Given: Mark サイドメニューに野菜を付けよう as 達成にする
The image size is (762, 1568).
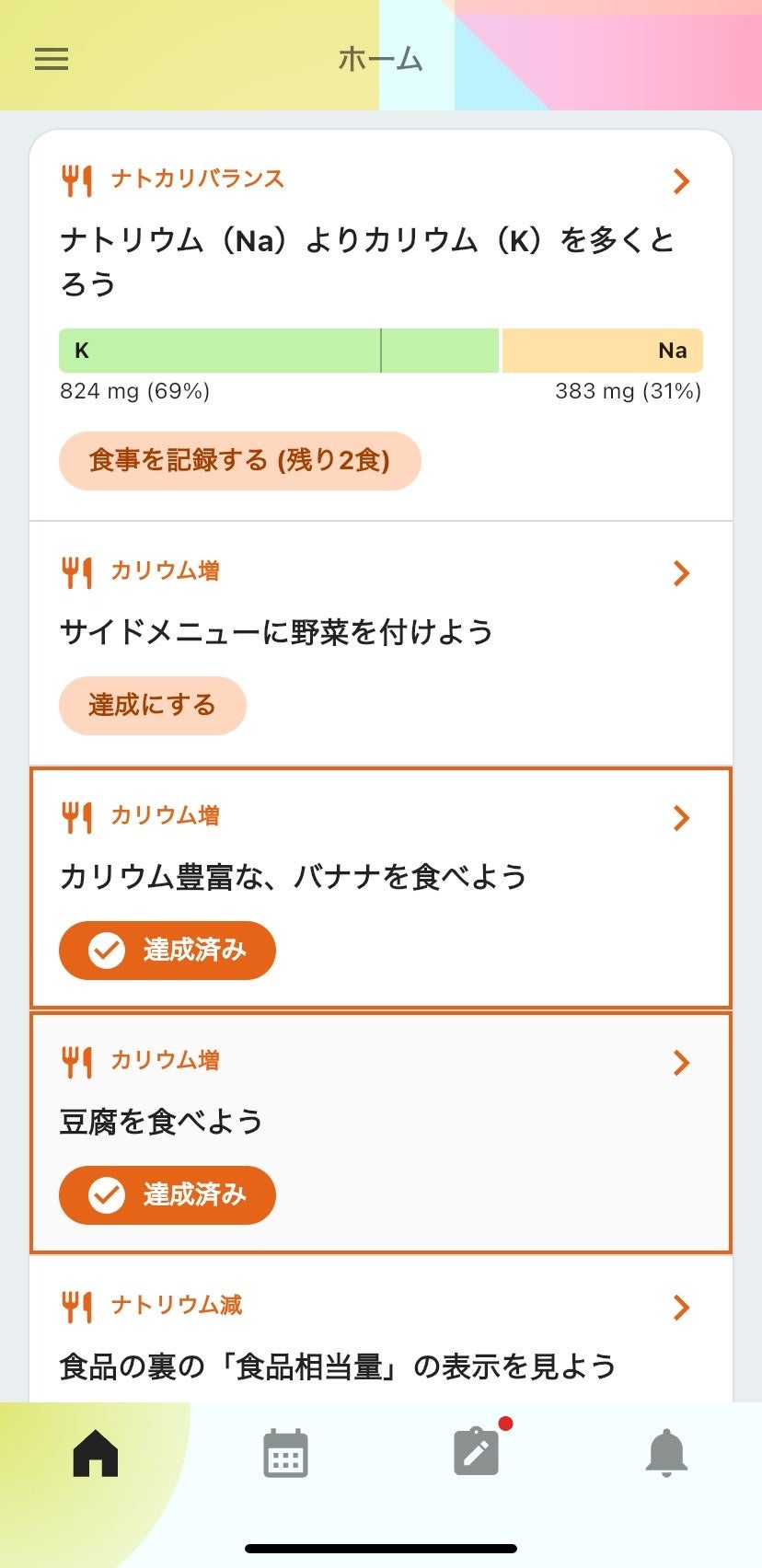Looking at the screenshot, I should tap(152, 706).
